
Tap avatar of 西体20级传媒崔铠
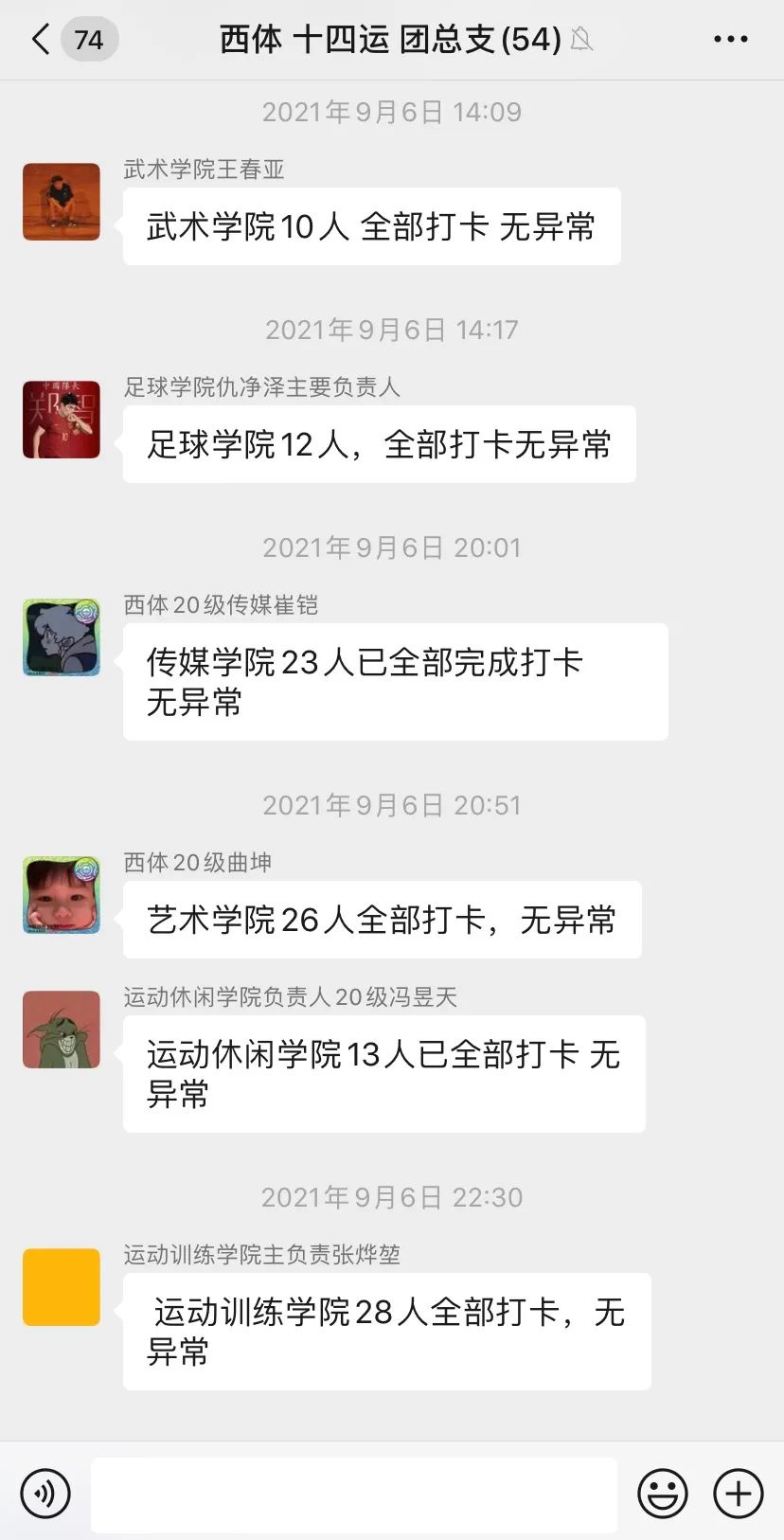click(x=62, y=637)
